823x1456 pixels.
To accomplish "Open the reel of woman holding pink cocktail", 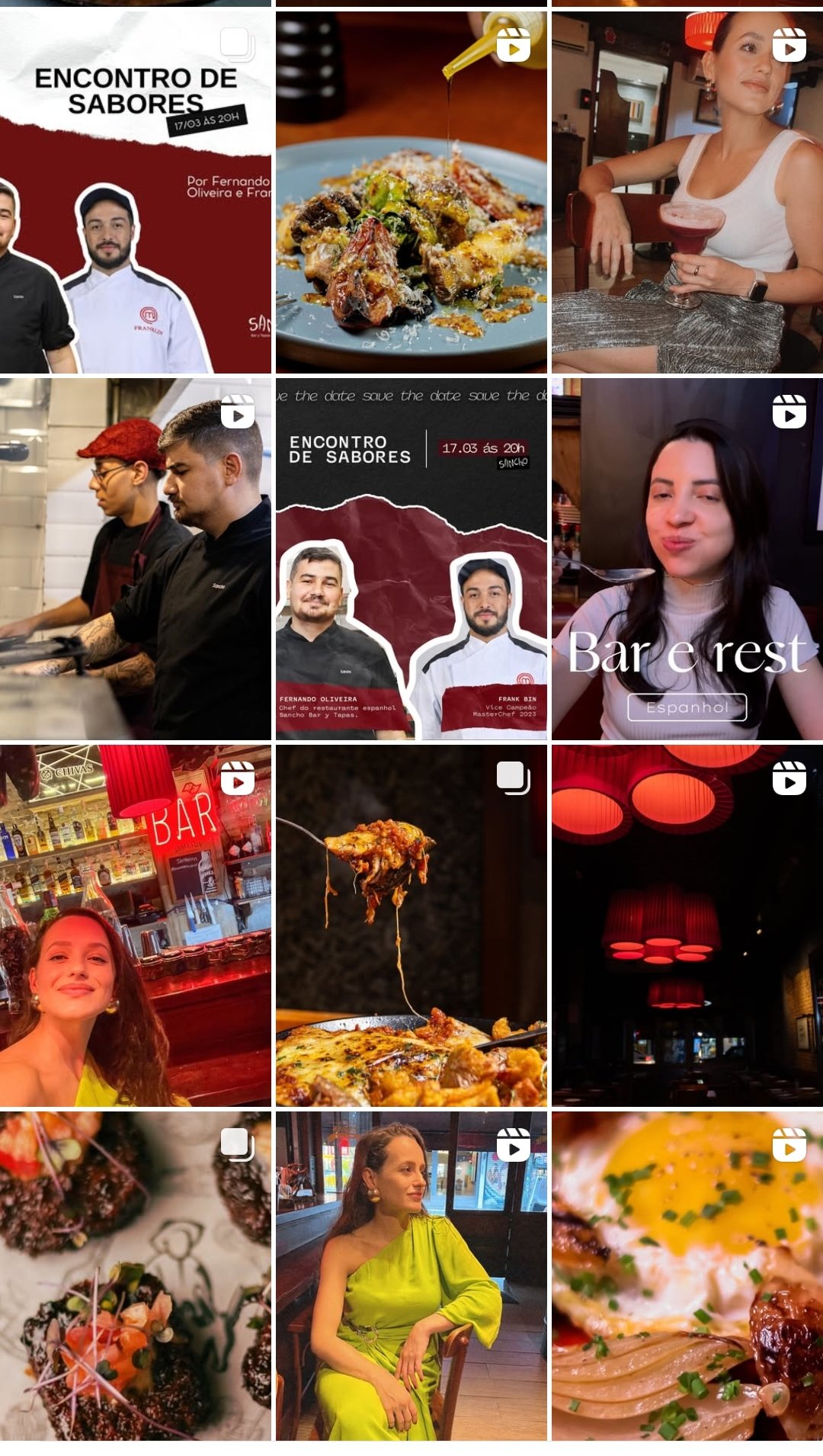I will [x=687, y=192].
